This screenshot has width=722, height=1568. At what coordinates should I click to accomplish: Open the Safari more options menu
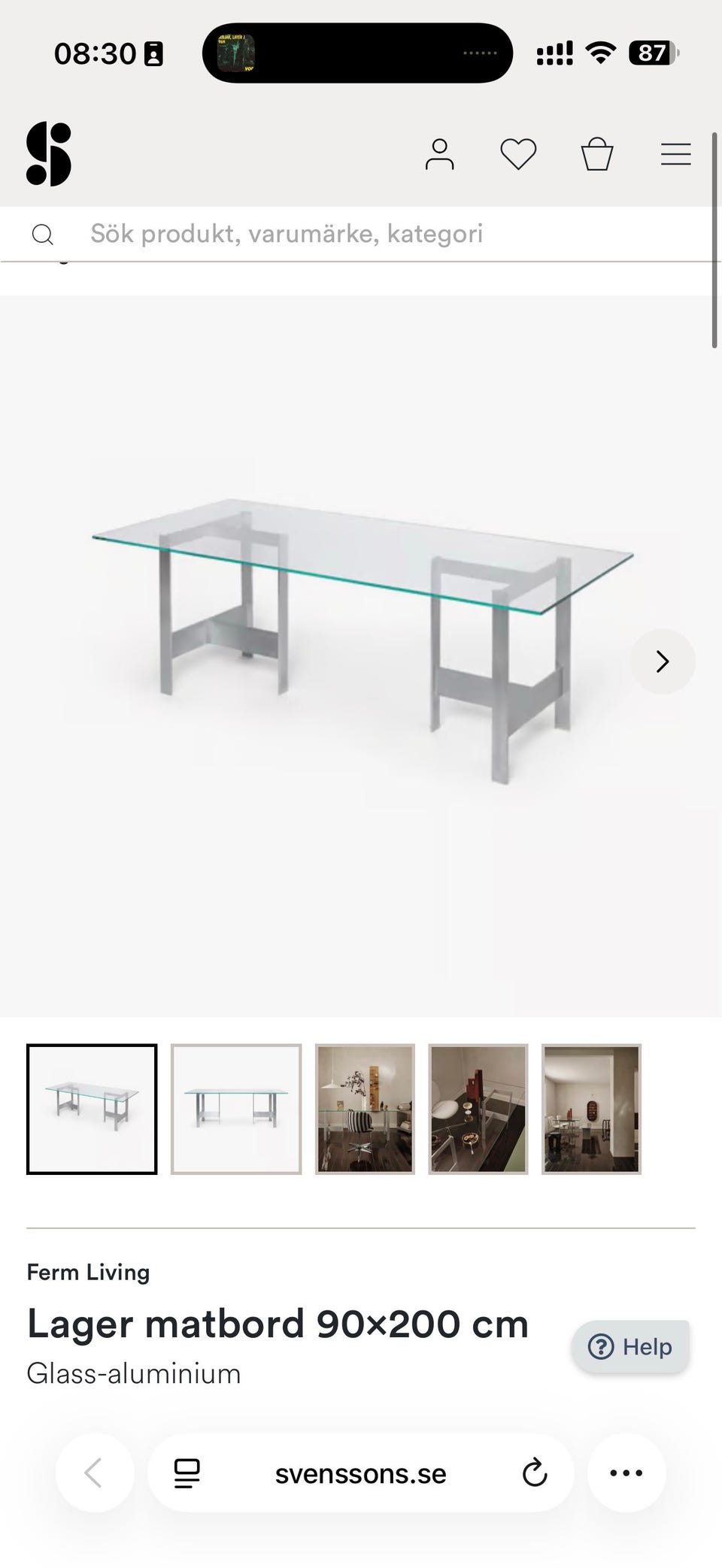[x=626, y=1473]
